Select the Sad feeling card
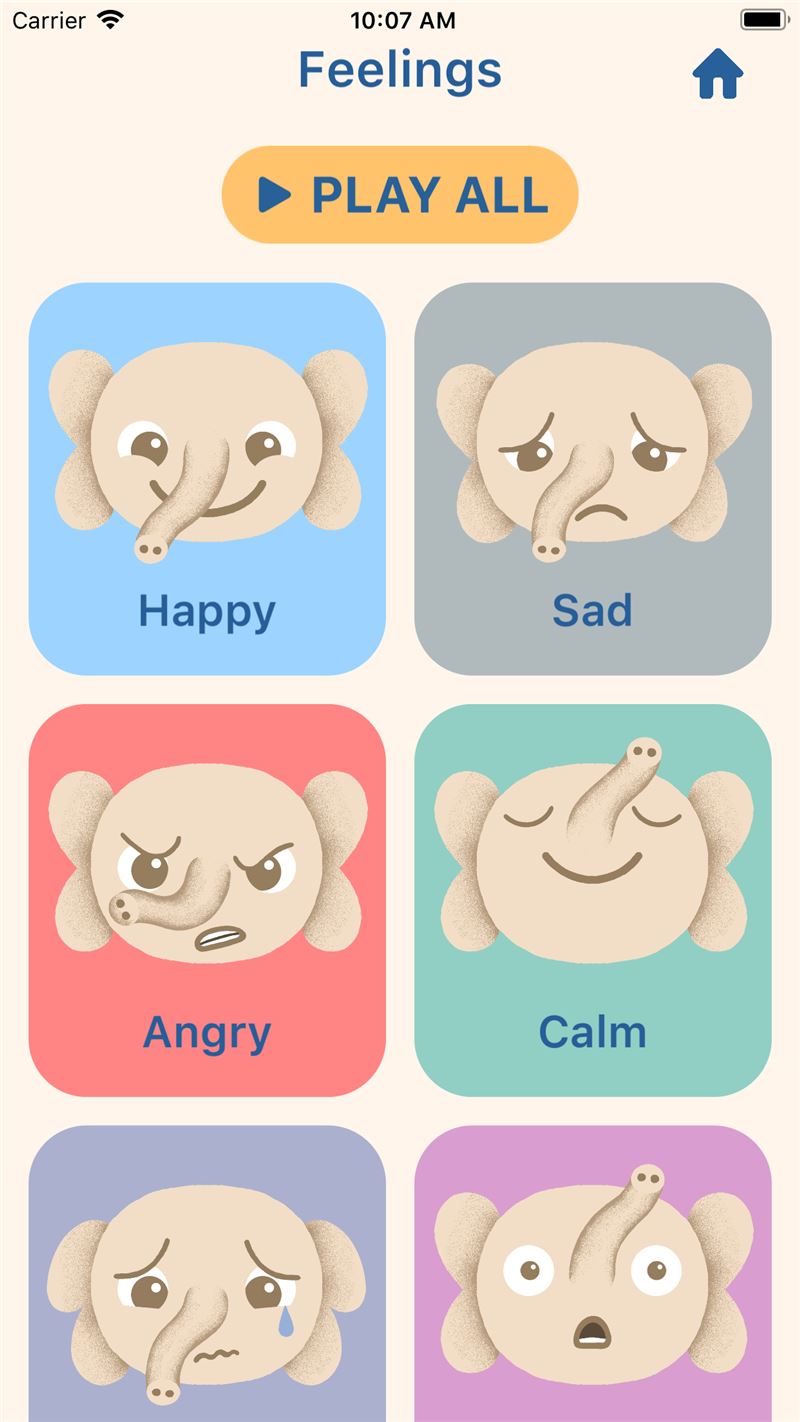This screenshot has height=1422, width=800. pos(593,479)
